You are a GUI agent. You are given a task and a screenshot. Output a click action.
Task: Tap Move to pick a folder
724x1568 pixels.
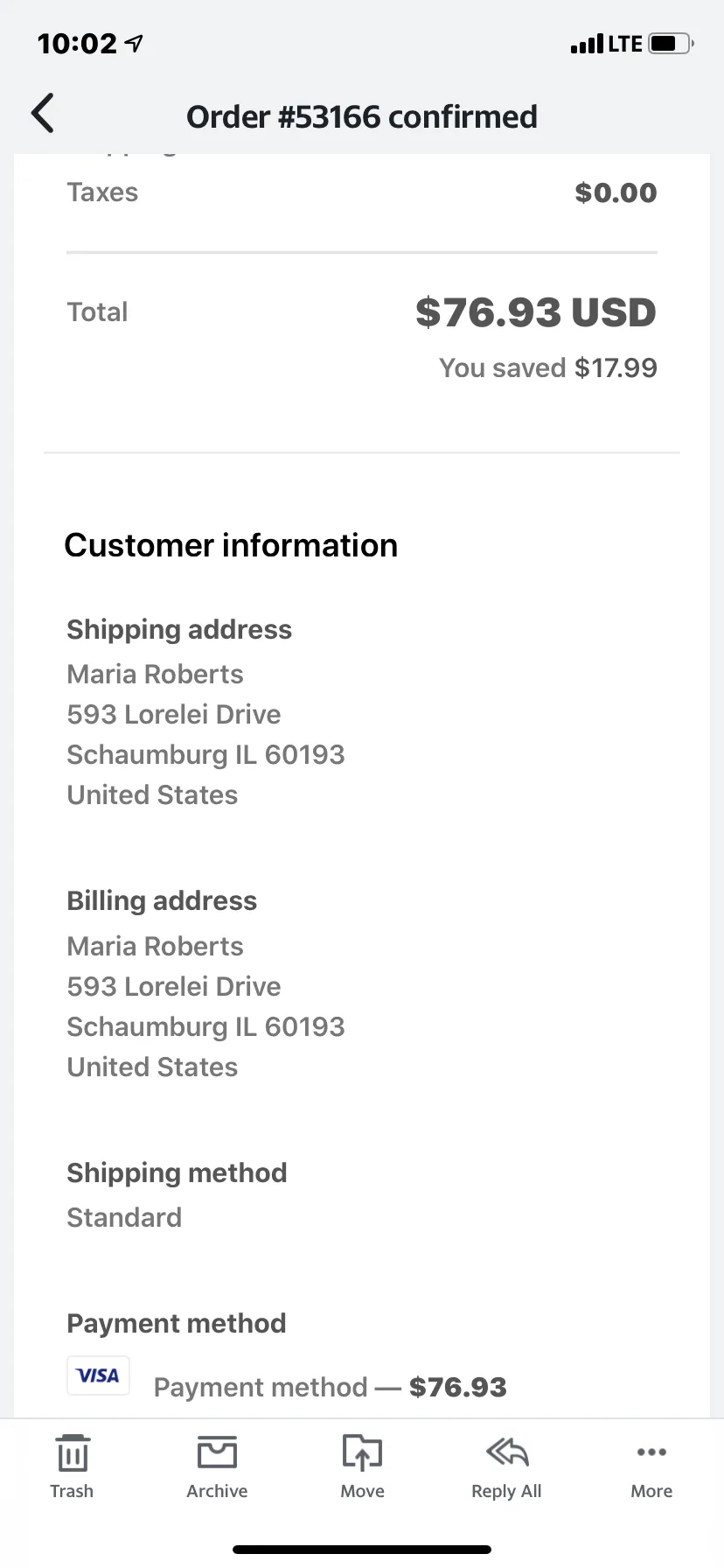pyautogui.click(x=362, y=1467)
